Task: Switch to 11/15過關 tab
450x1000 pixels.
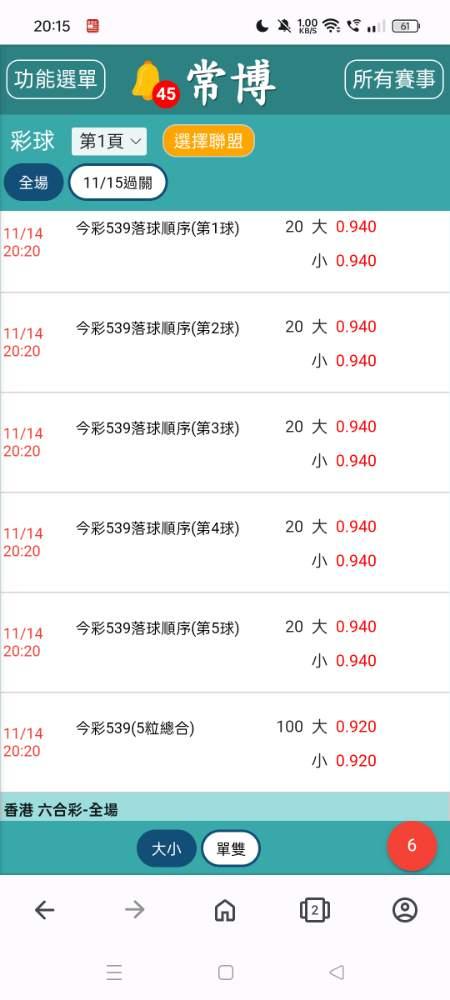Action: click(118, 183)
